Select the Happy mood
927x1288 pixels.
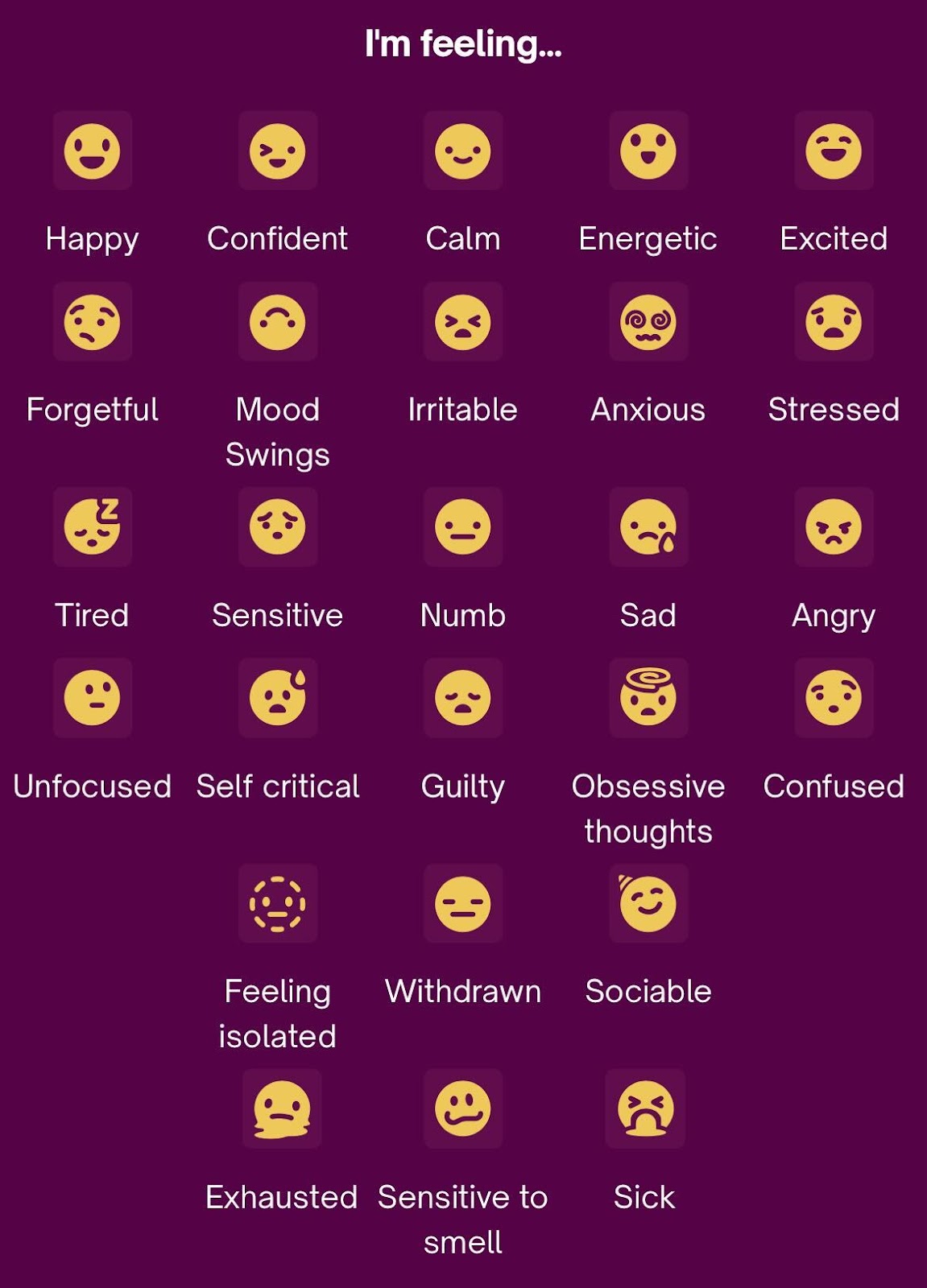[x=93, y=151]
